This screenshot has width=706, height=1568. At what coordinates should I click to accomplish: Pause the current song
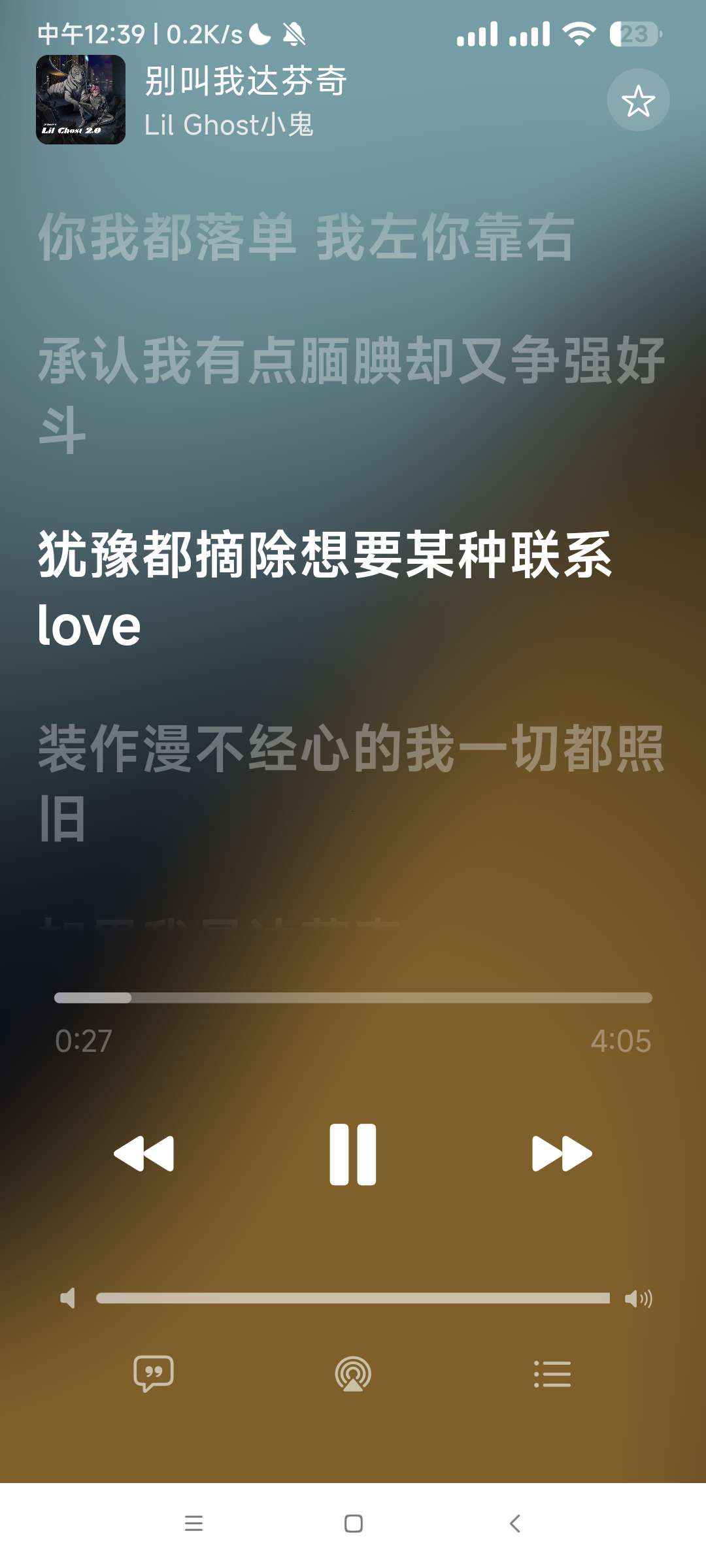tap(353, 1154)
